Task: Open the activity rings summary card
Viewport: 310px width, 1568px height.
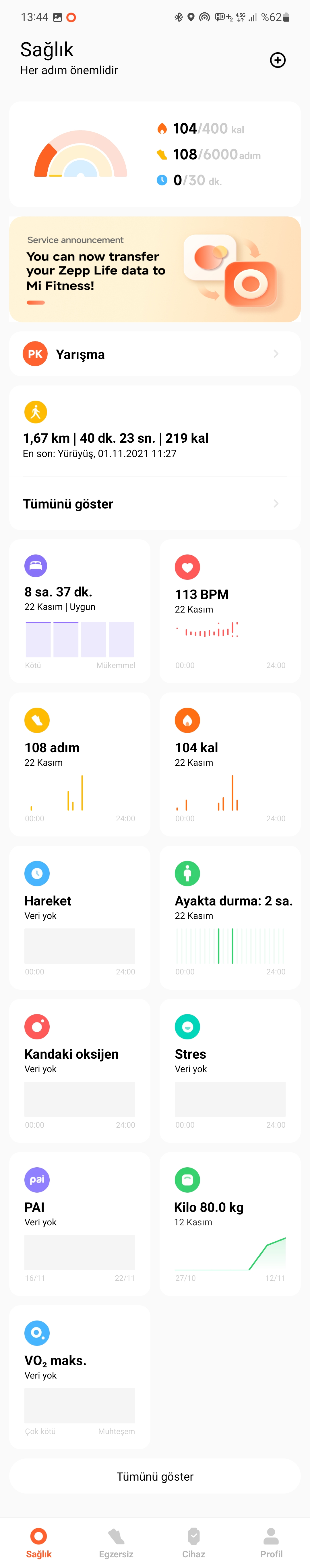Action: click(154, 155)
